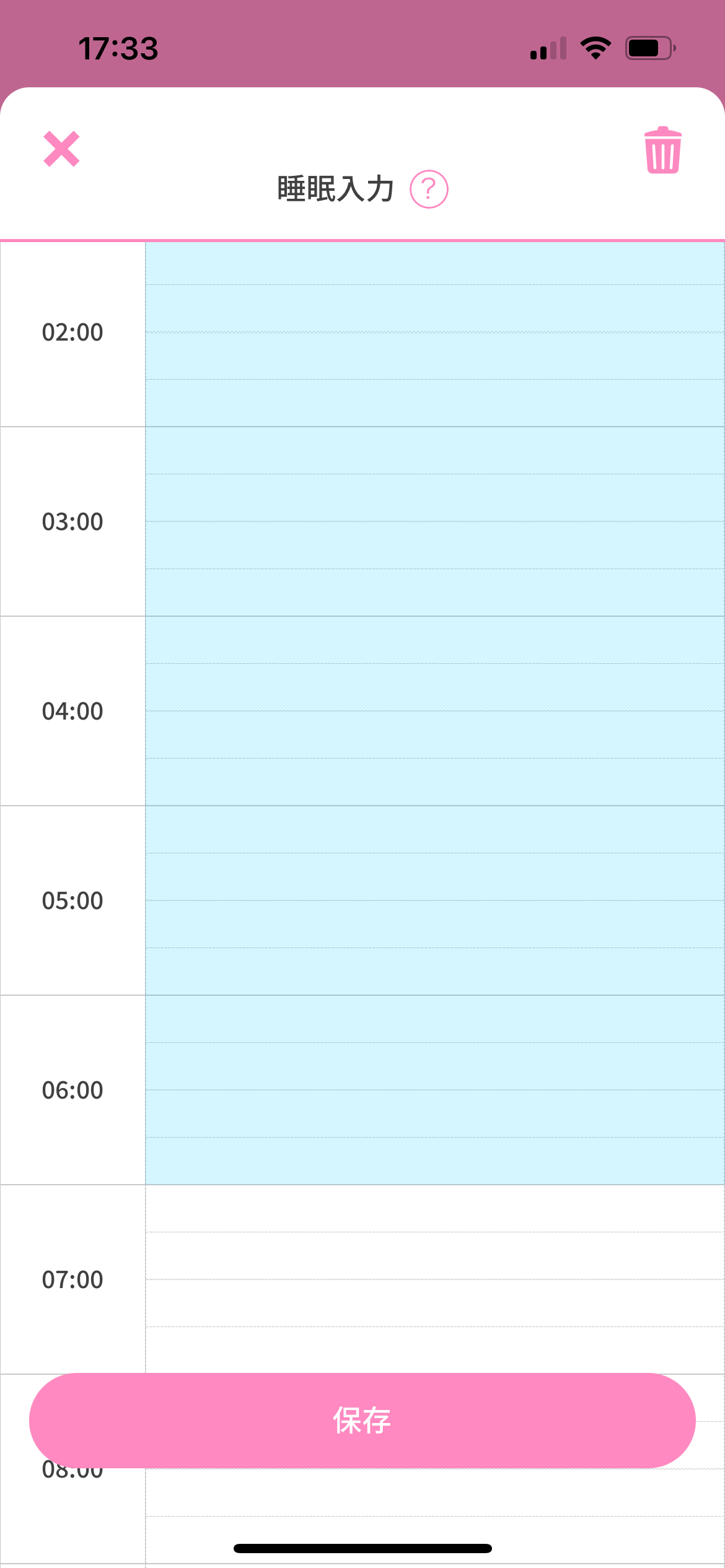This screenshot has width=725, height=1568.
Task: Close the sleep input sheet
Action: tap(61, 149)
